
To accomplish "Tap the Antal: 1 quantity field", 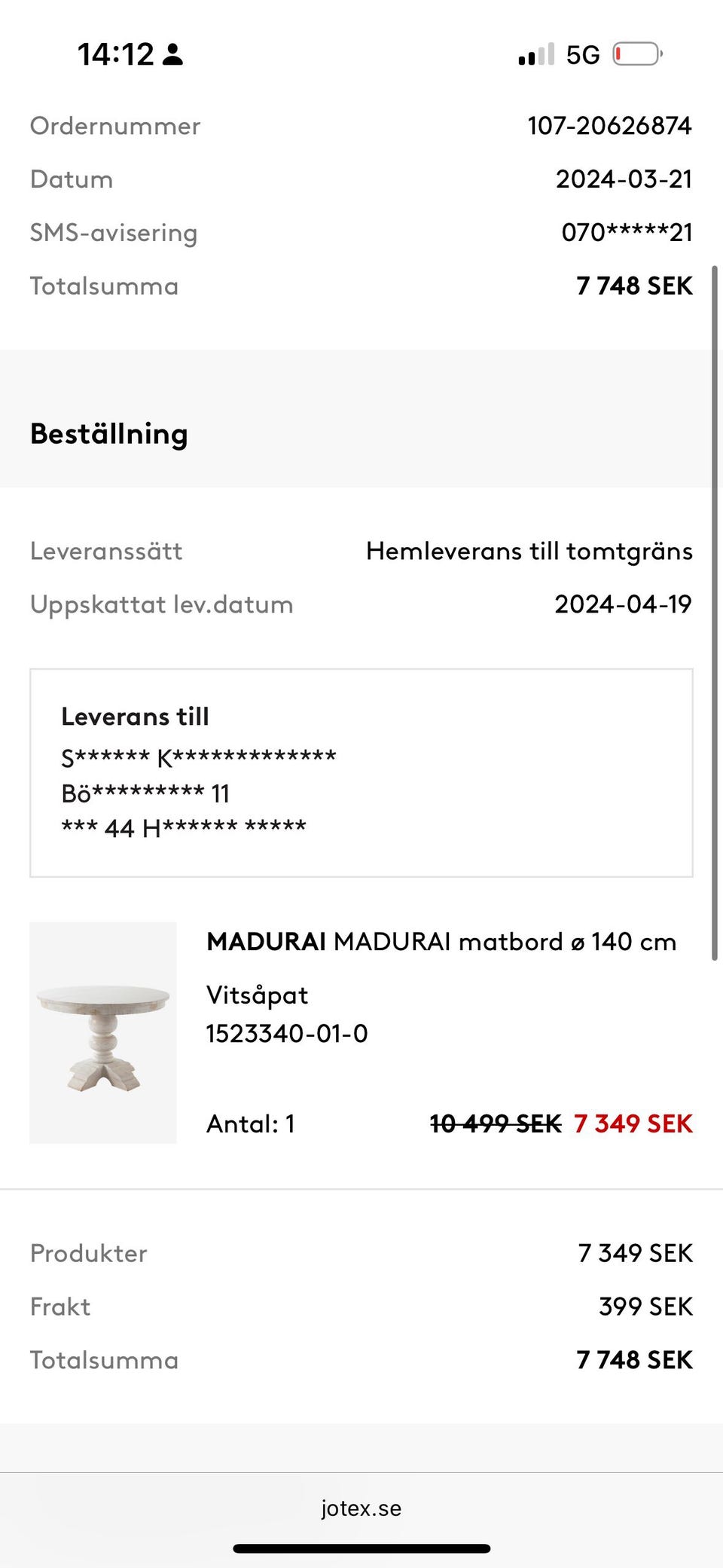I will coord(251,1123).
